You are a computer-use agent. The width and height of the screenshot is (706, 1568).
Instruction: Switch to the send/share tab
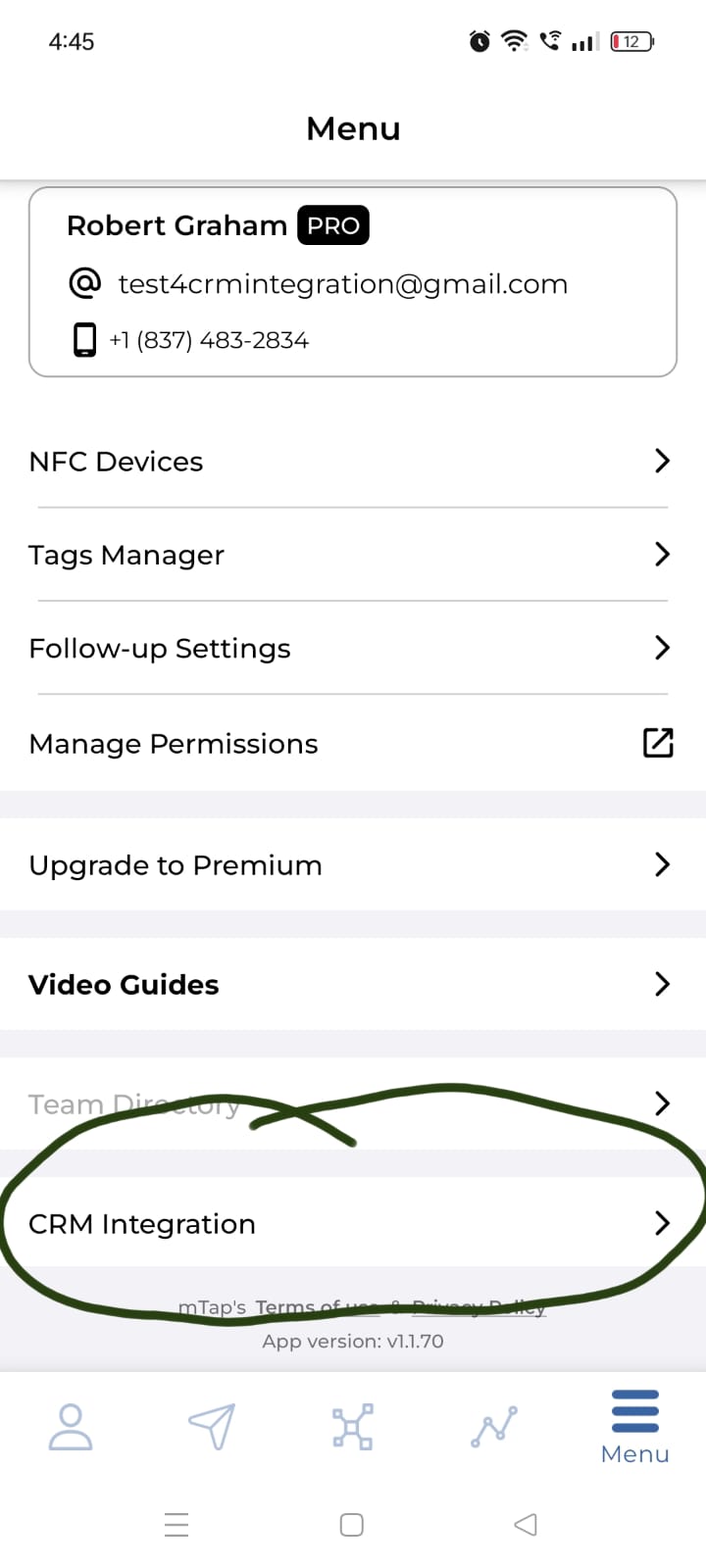[x=212, y=1427]
